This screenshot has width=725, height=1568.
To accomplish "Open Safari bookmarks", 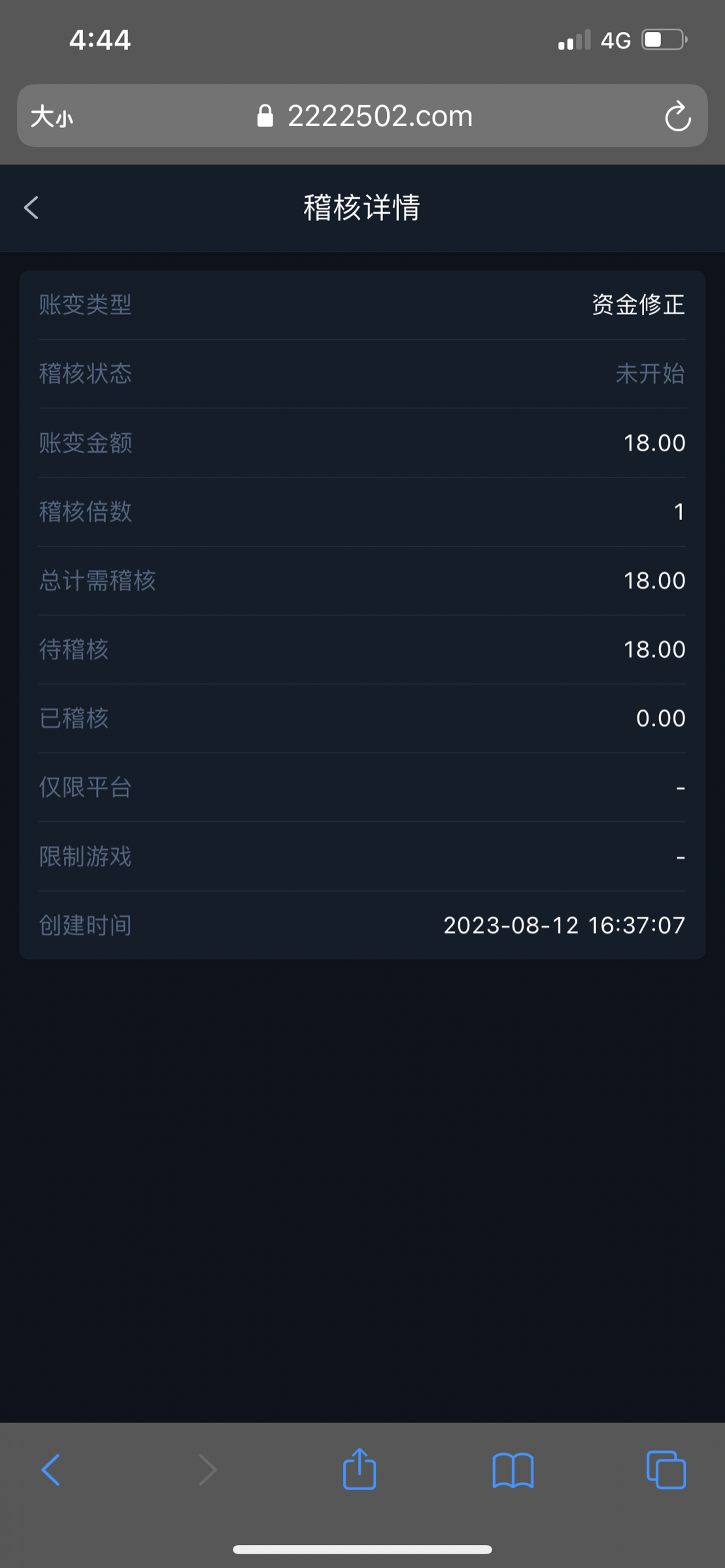I will 513,1469.
